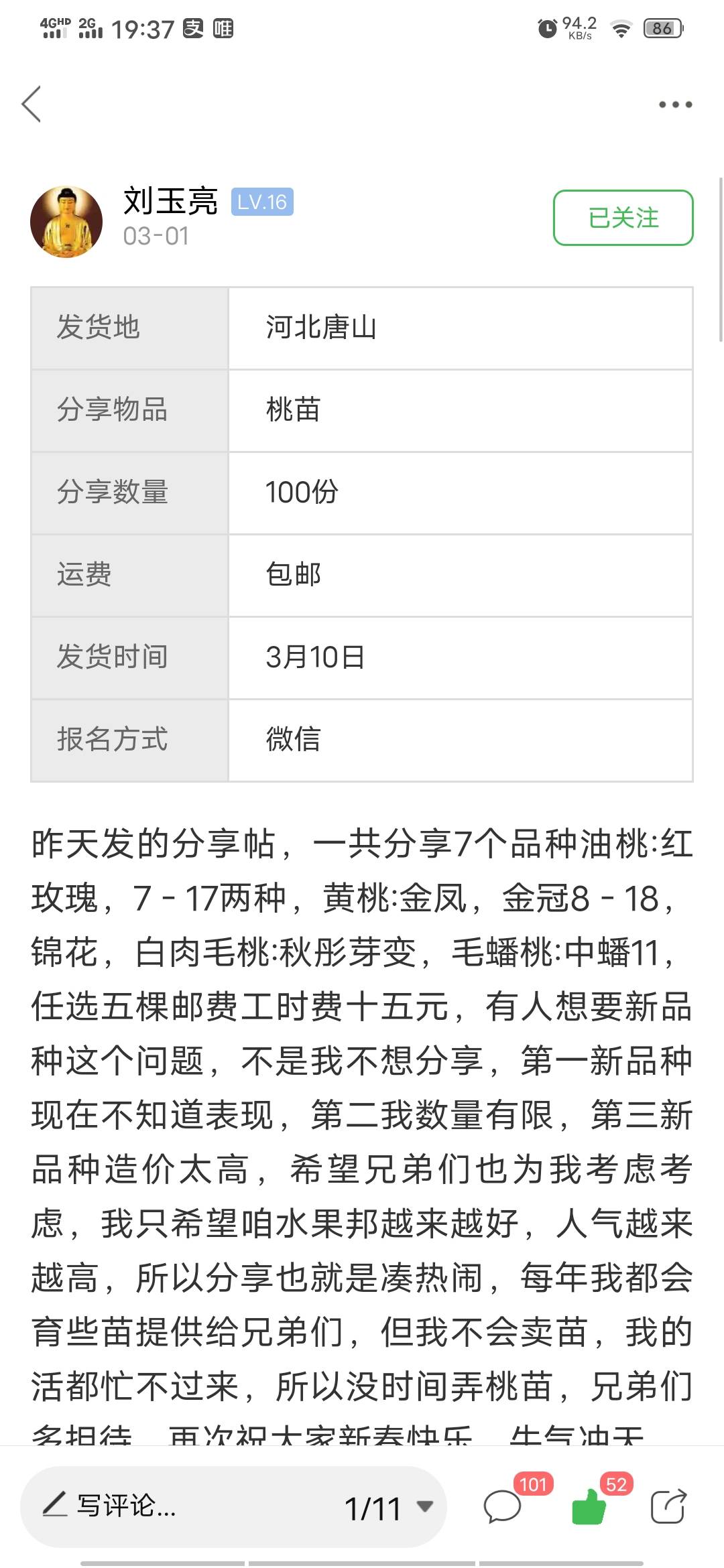The width and height of the screenshot is (724, 1568).
Task: View the 101 comments
Action: pos(503,1507)
